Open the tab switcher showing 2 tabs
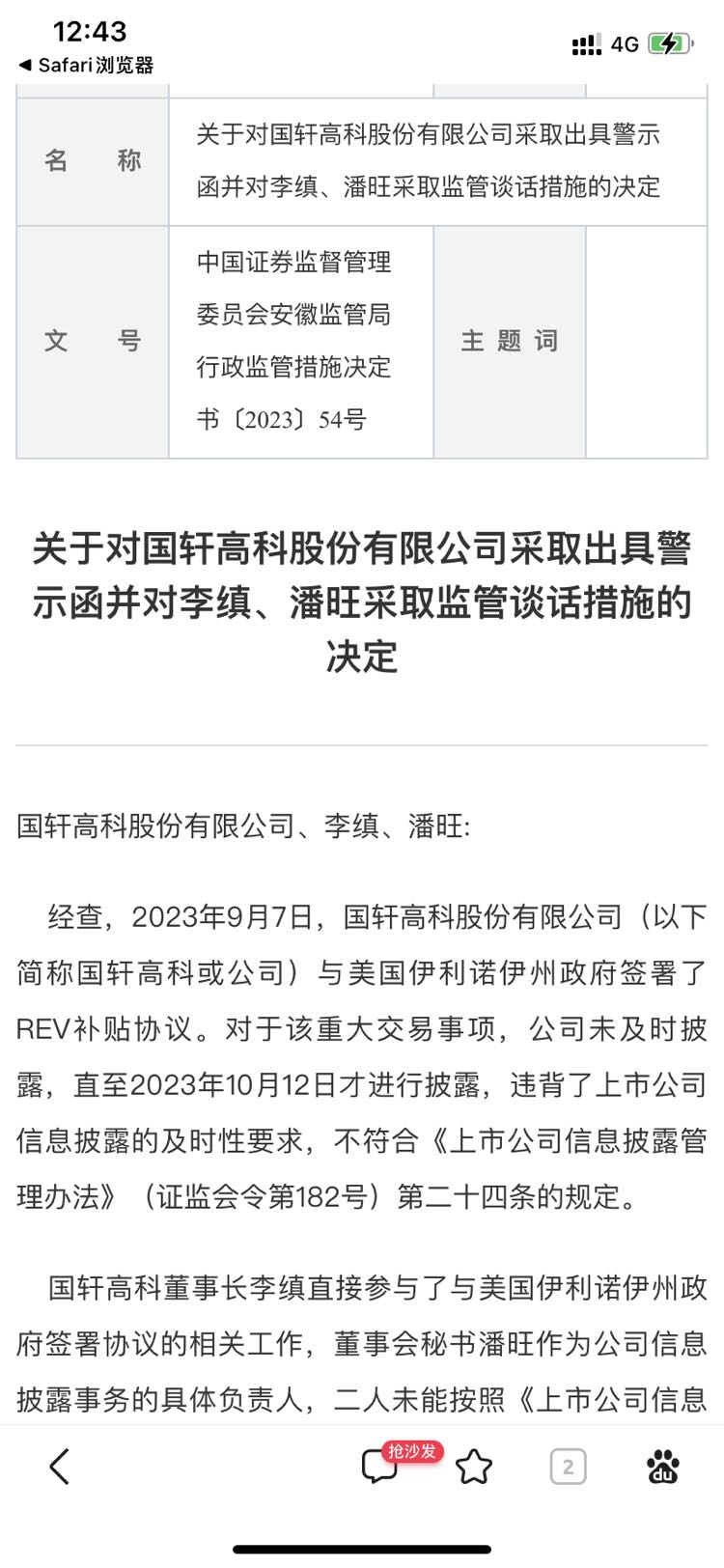The width and height of the screenshot is (724, 1568). click(568, 1467)
